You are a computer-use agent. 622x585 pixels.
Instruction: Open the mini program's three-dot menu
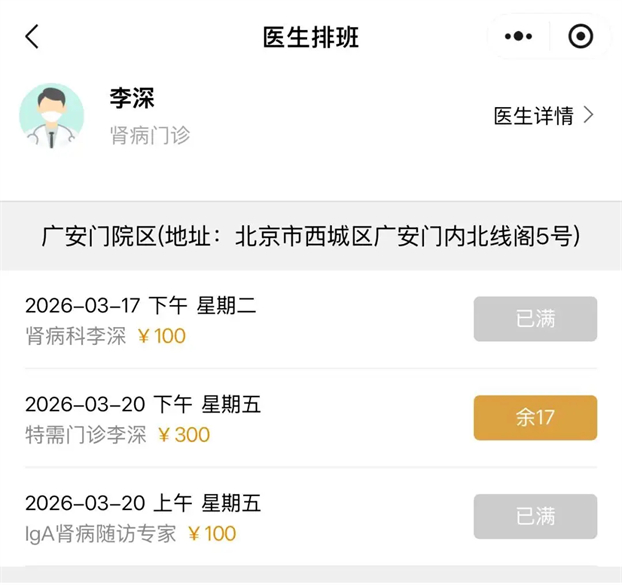[518, 37]
